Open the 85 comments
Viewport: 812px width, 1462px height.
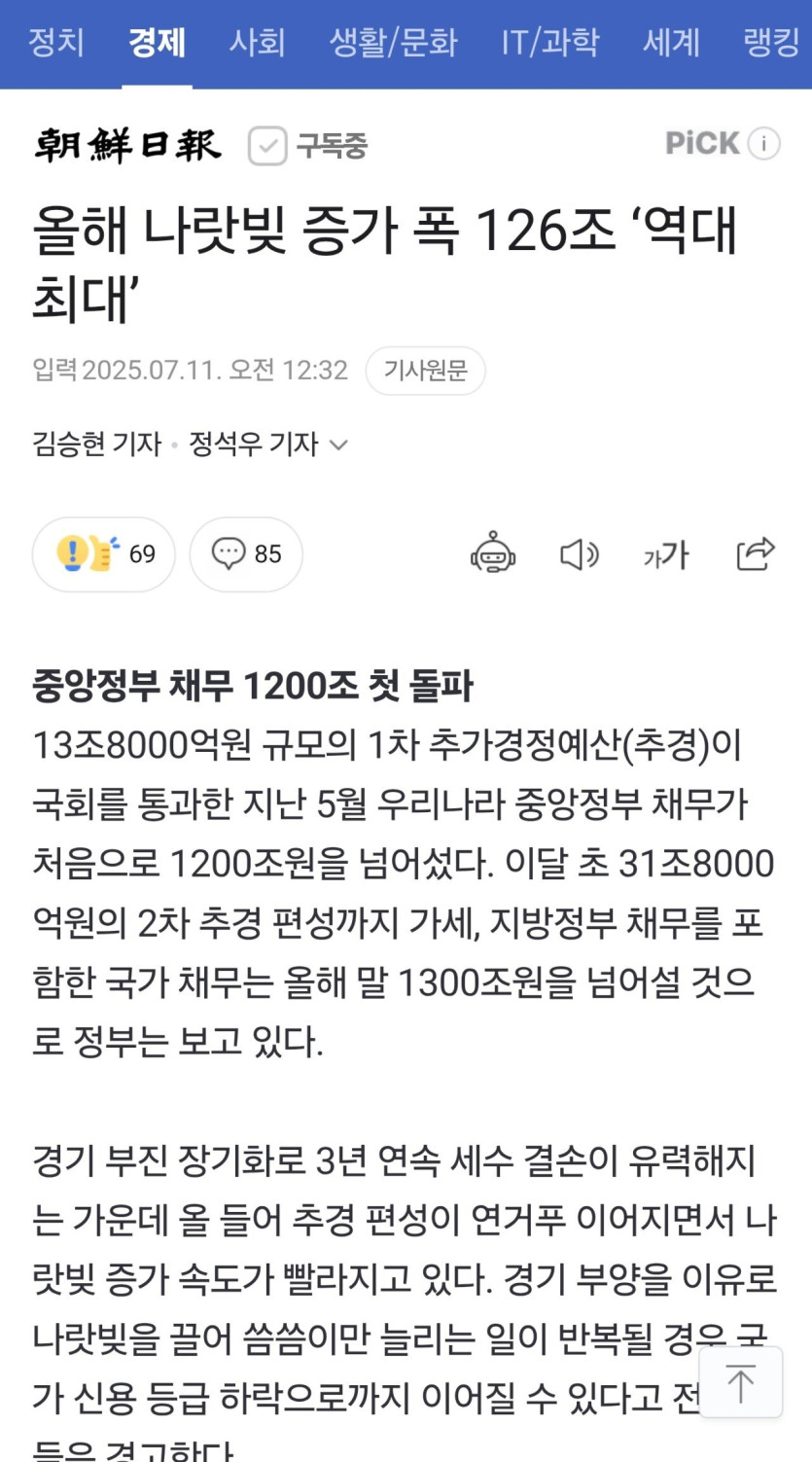246,554
